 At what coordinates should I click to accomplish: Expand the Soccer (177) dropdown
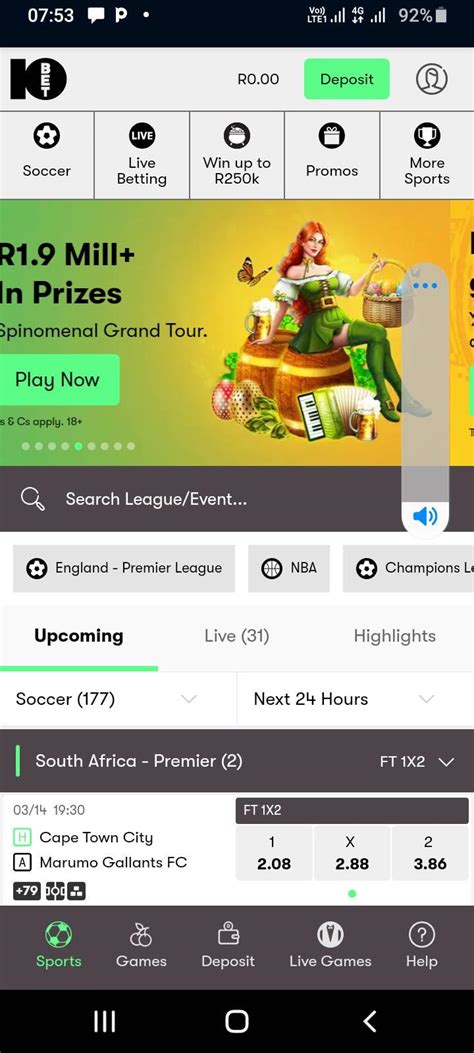[118, 699]
